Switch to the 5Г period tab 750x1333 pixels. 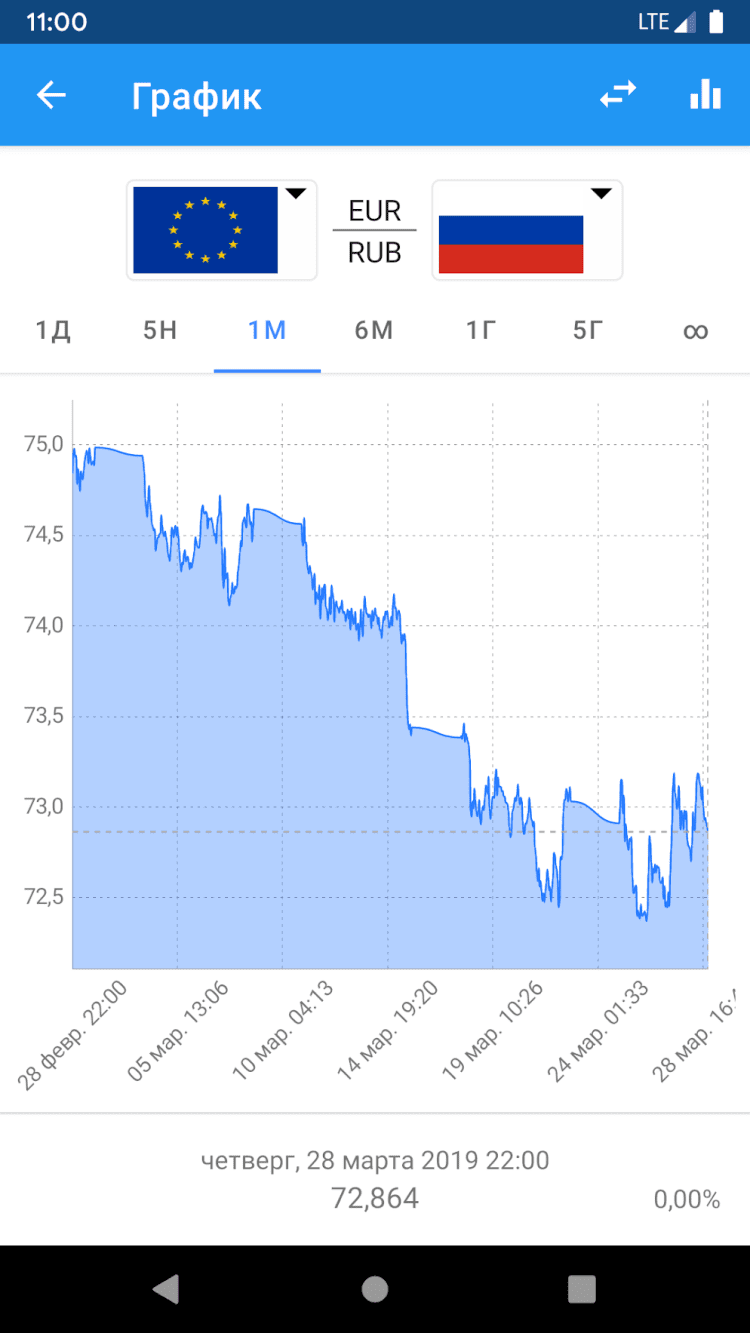tap(588, 331)
